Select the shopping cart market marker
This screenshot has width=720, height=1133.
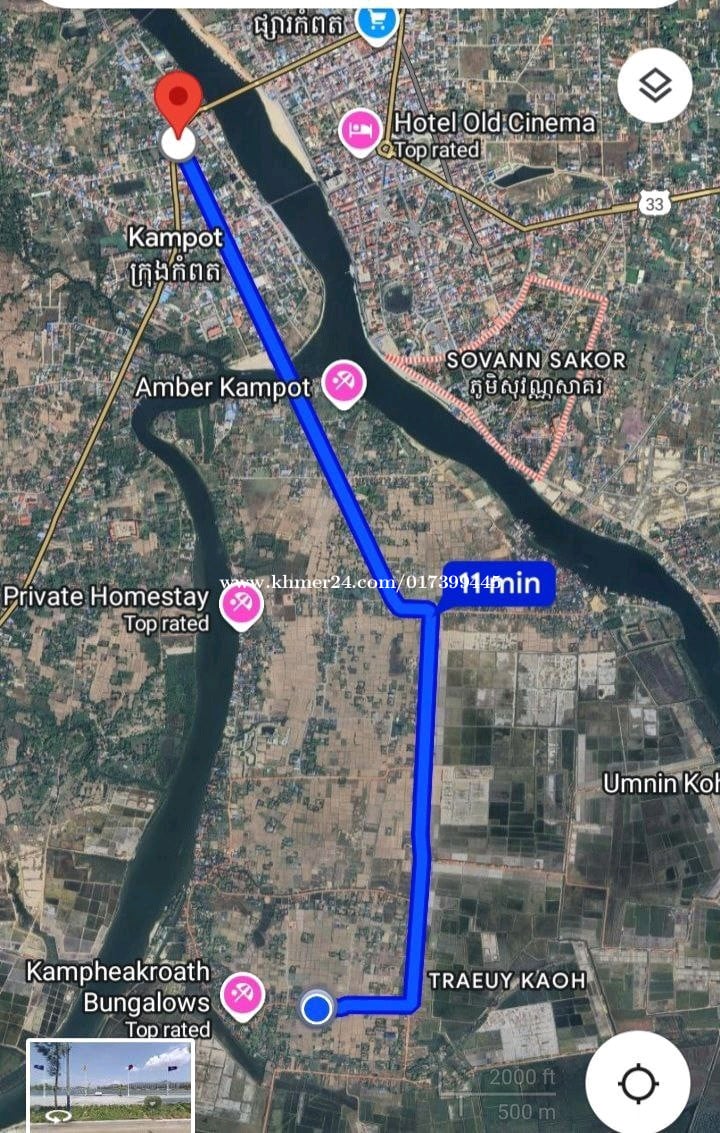coord(378,22)
